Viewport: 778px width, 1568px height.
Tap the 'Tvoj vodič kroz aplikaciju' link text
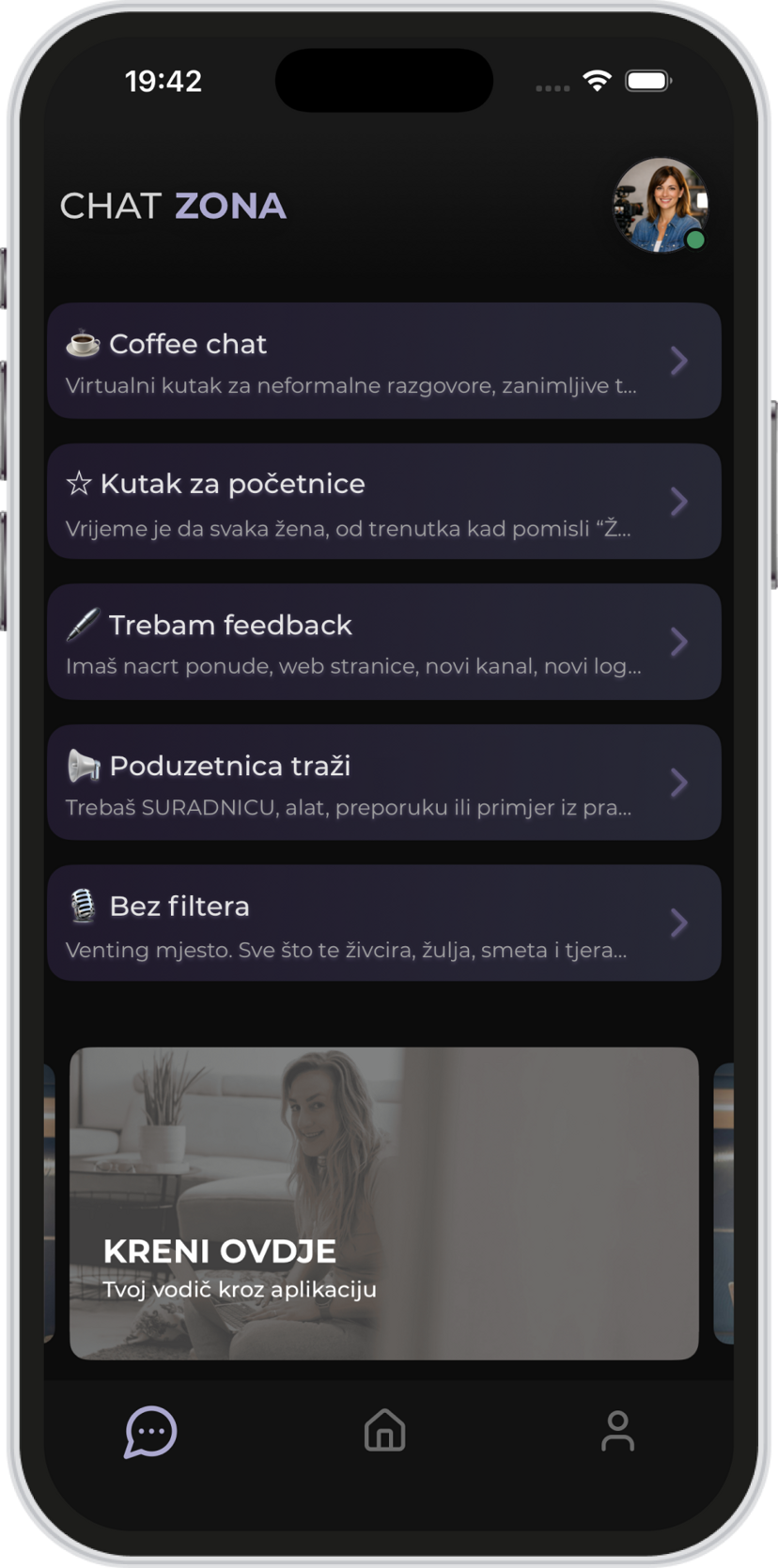coord(240,1289)
